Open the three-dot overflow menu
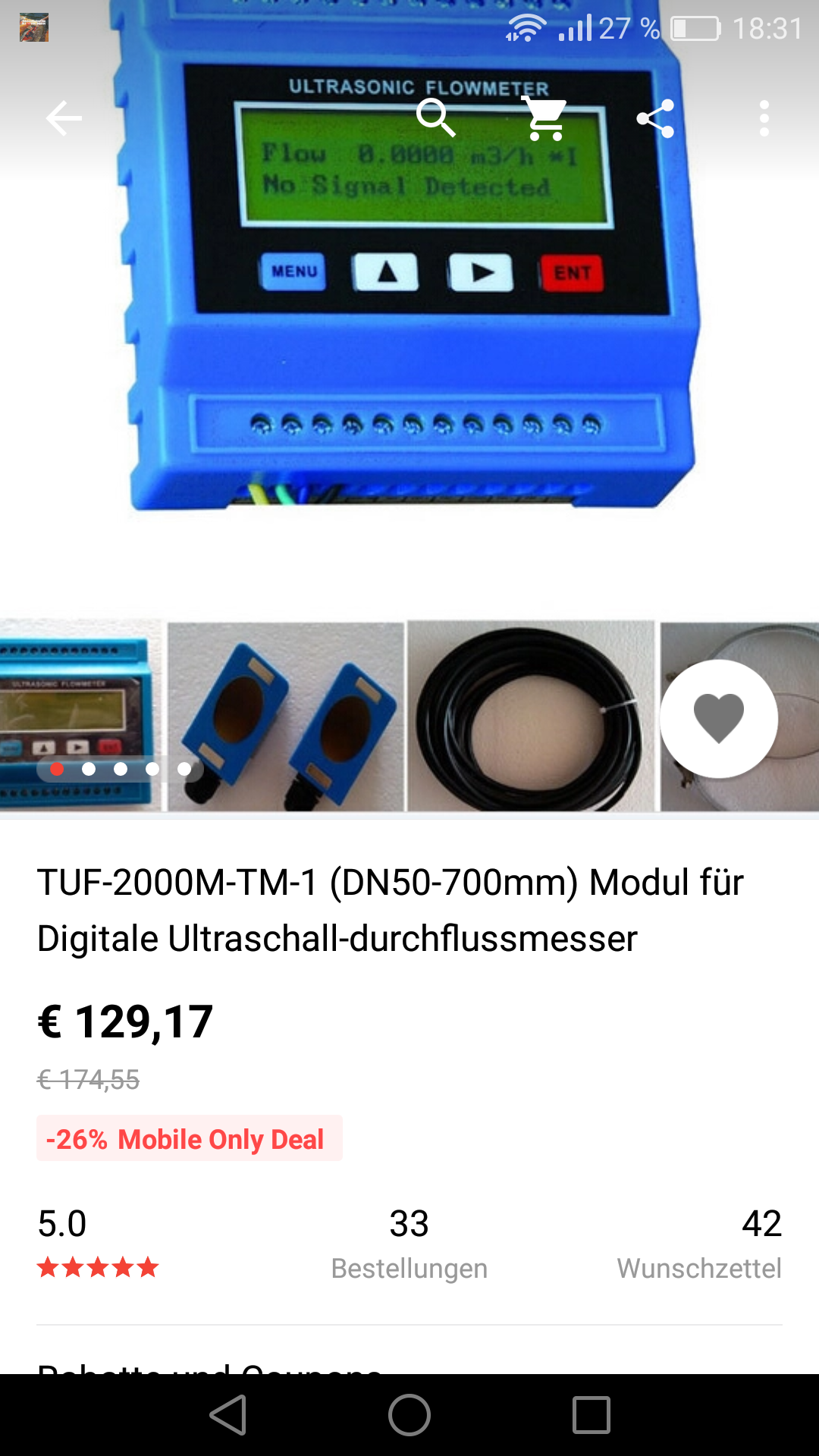 click(x=764, y=118)
